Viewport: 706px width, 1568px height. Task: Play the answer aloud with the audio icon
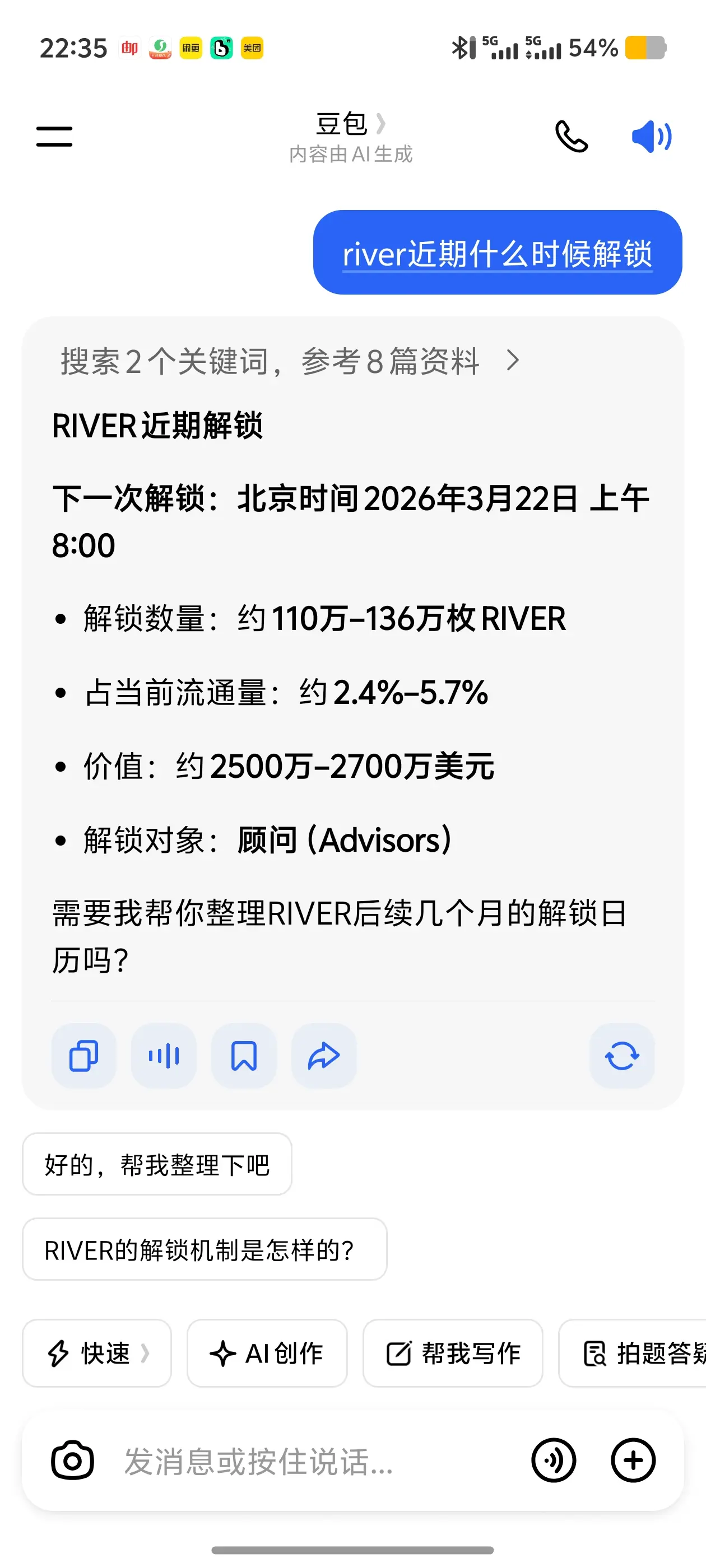[x=164, y=1056]
